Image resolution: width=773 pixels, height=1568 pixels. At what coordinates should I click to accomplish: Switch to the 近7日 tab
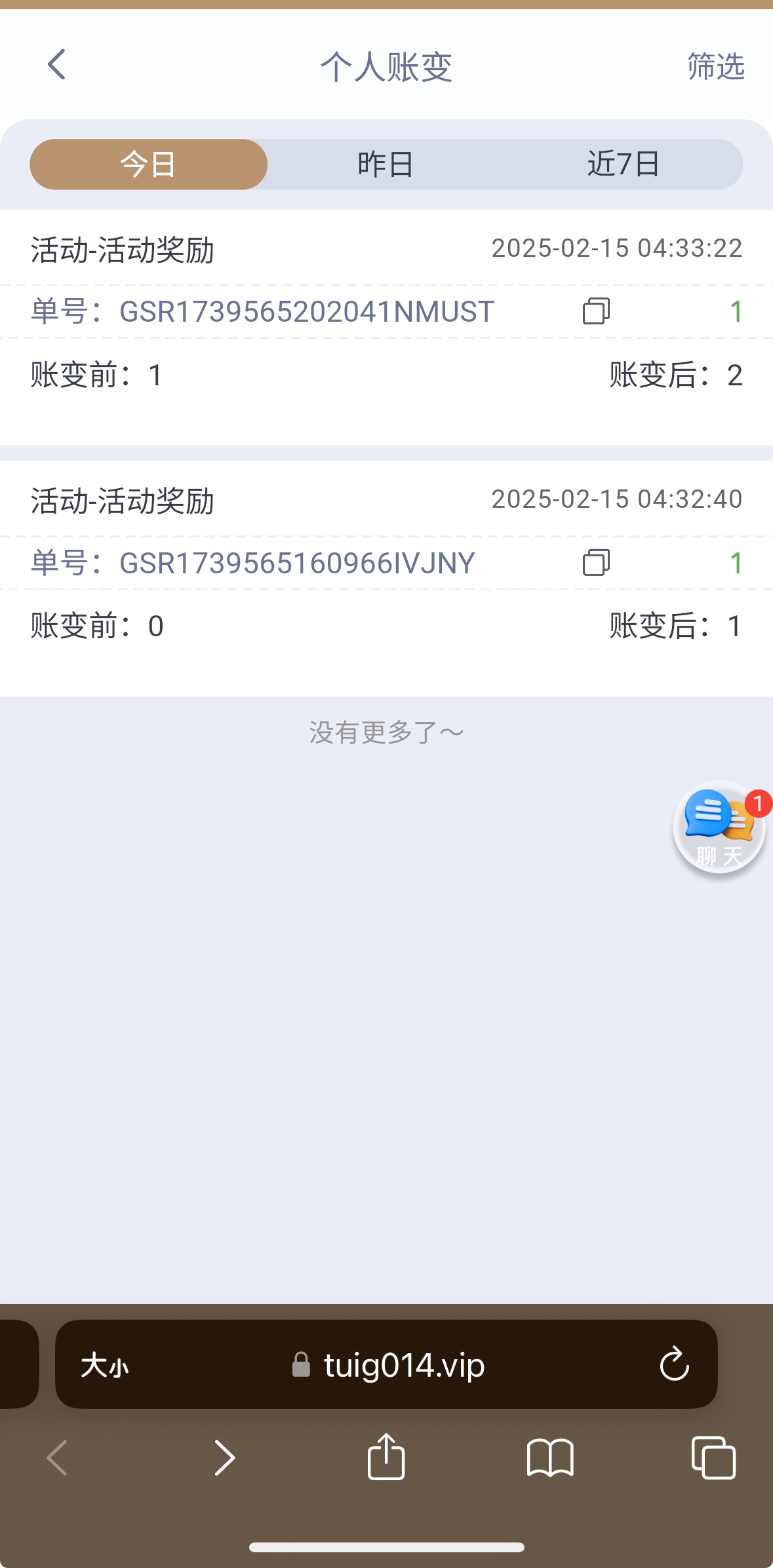coord(623,164)
